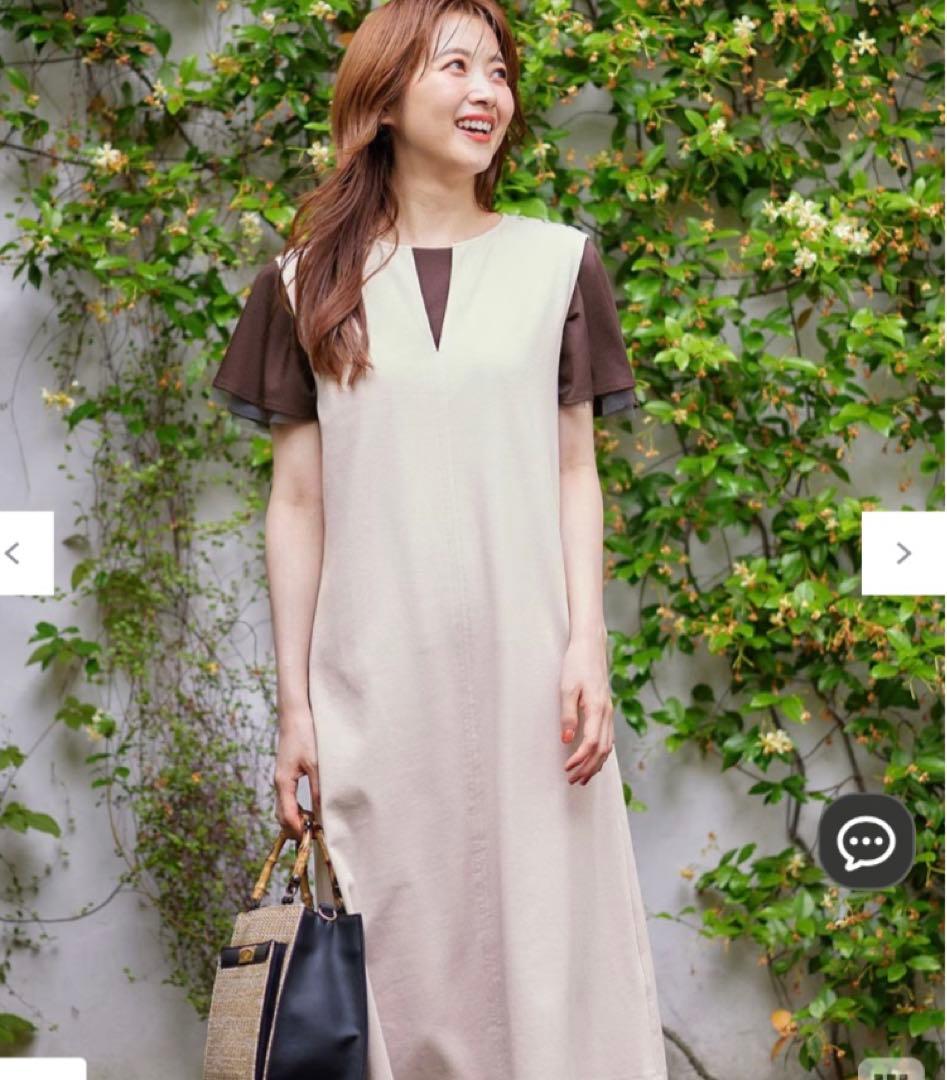This screenshot has height=1080, width=947.
Task: Open the chat support bubble
Action: [866, 842]
